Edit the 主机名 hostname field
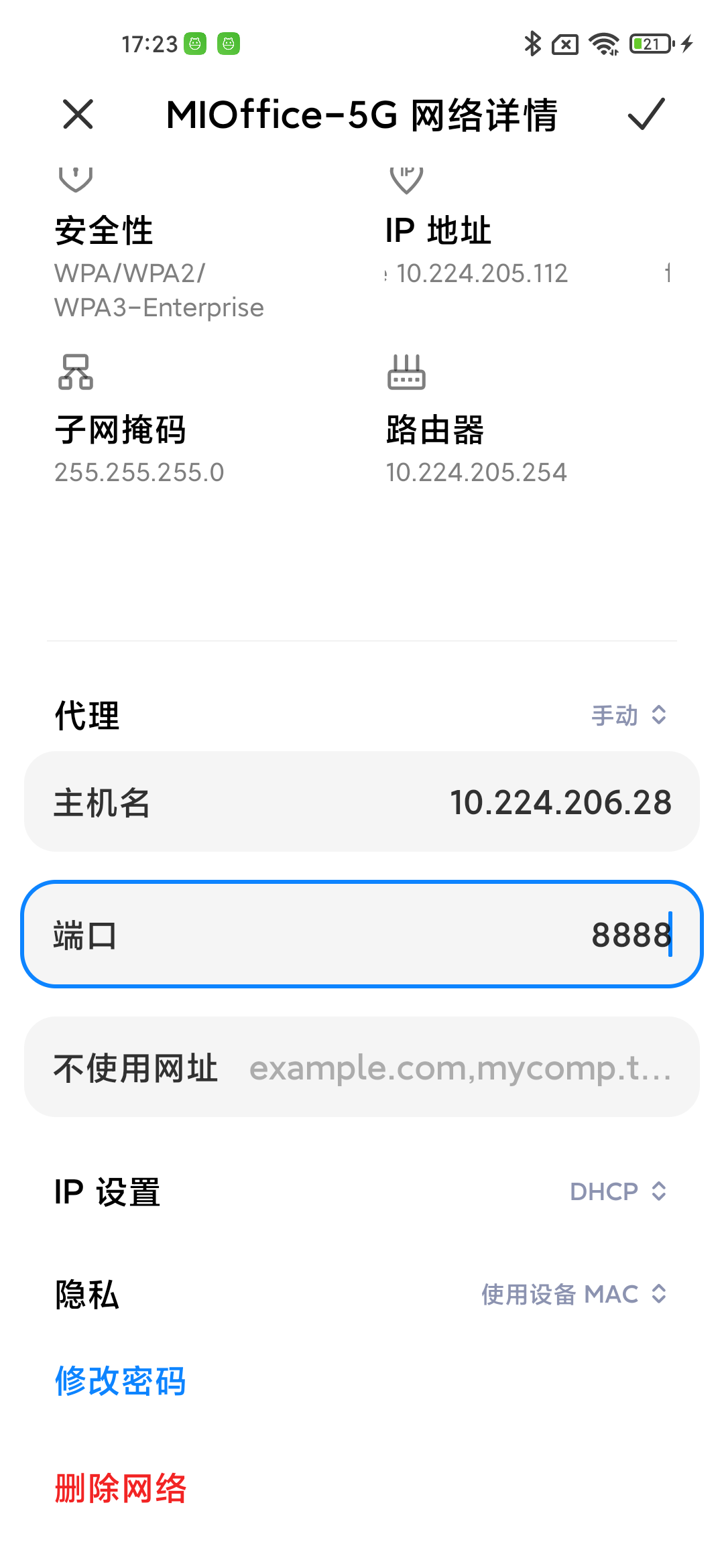Viewport: 724px width, 1568px height. (x=362, y=802)
